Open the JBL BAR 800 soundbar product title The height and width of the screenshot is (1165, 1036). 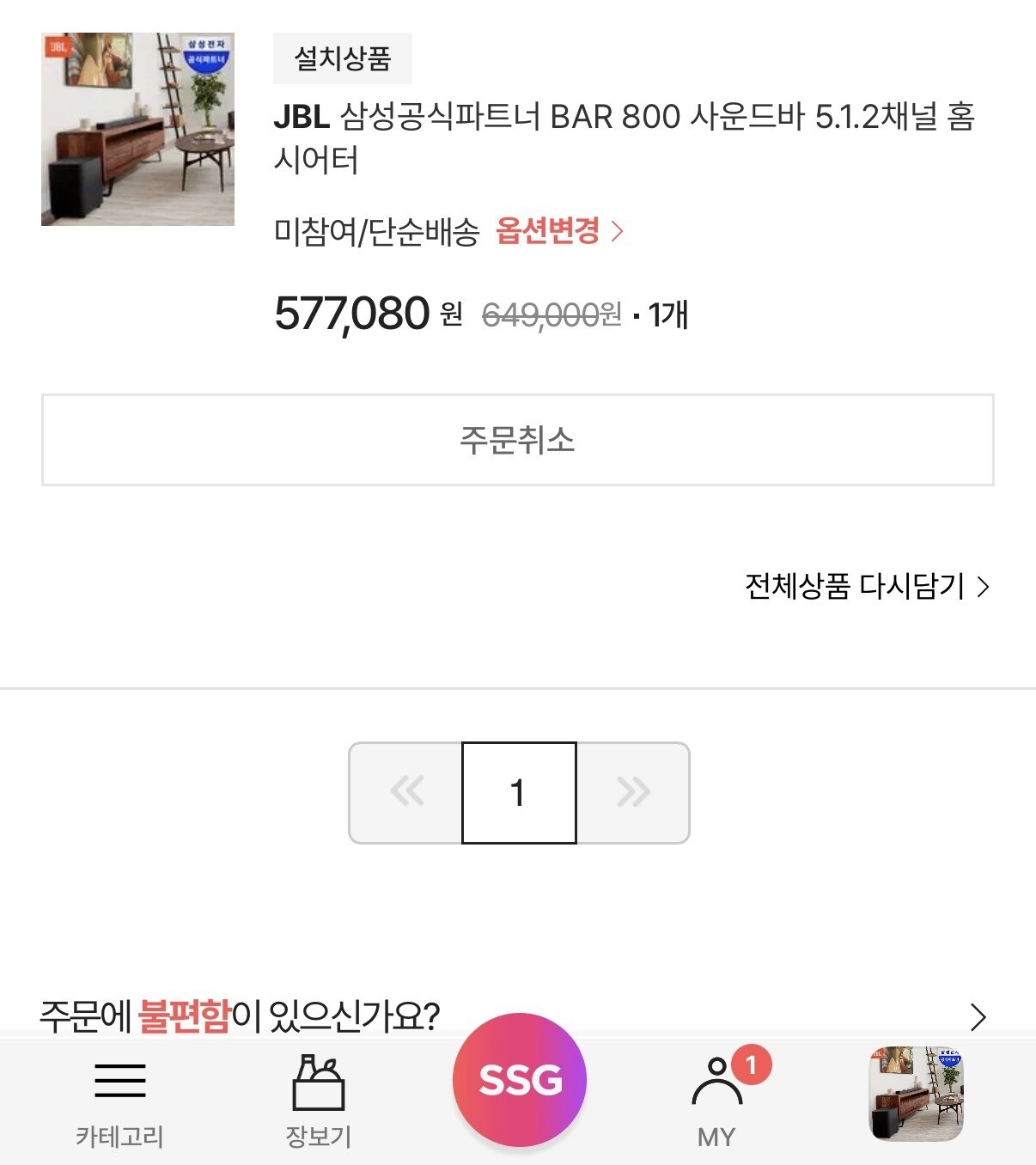tap(624, 137)
